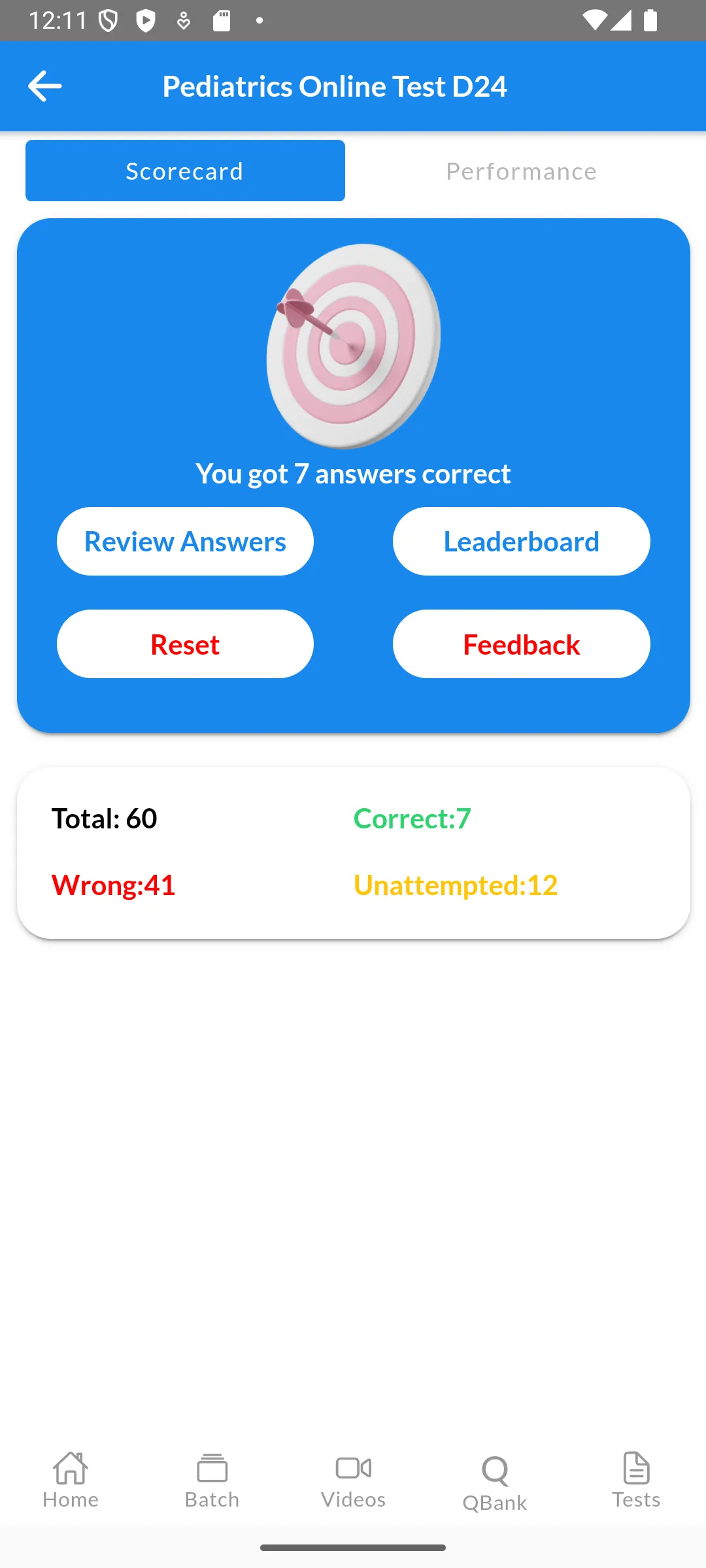Open the Batch tab

(x=212, y=1480)
